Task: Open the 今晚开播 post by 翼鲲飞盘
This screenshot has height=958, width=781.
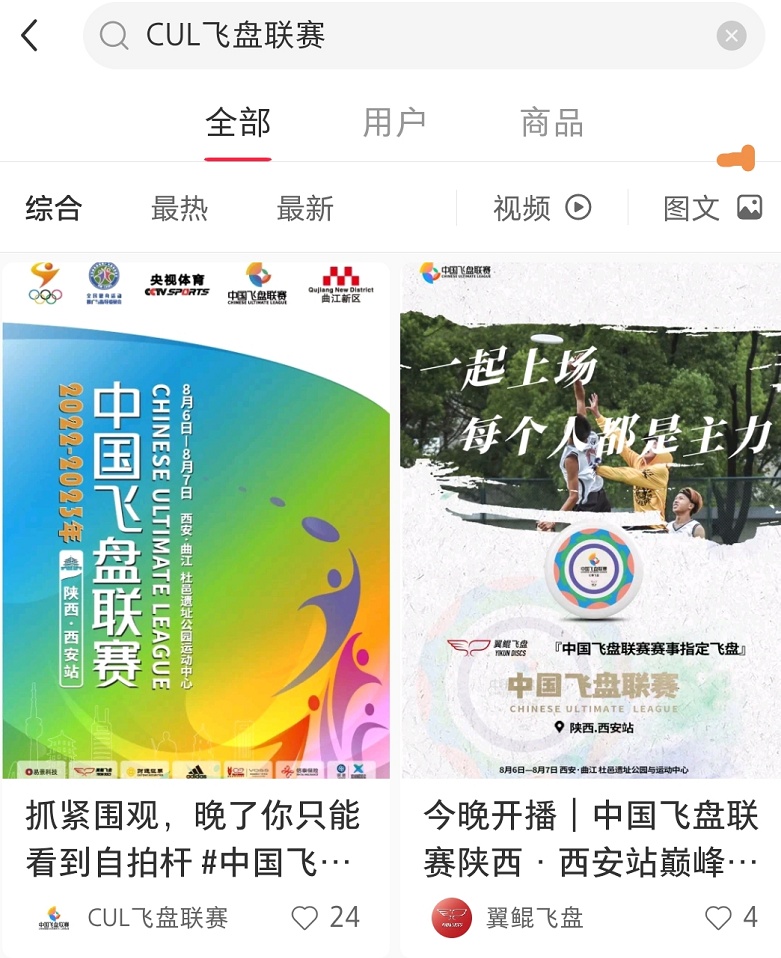Action: click(x=590, y=520)
